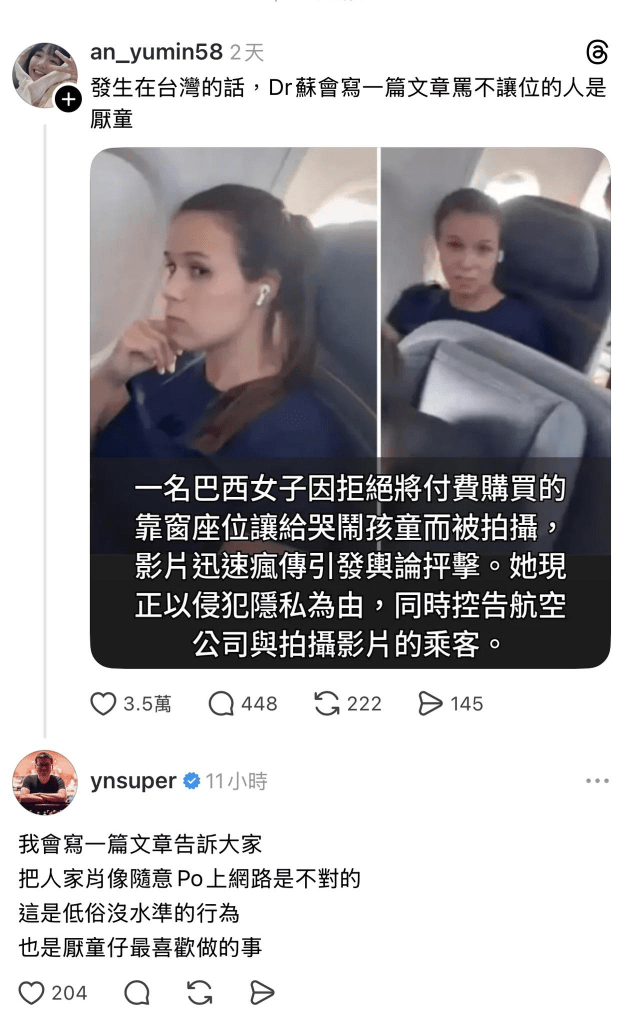Screen dimensions: 629x1024
Task: Open the ynsuper username link
Action: tap(133, 781)
